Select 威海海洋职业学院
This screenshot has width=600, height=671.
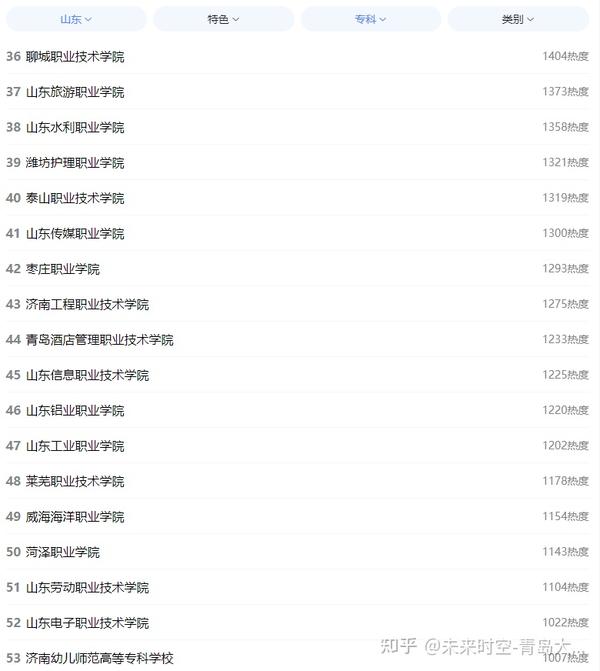click(x=75, y=517)
